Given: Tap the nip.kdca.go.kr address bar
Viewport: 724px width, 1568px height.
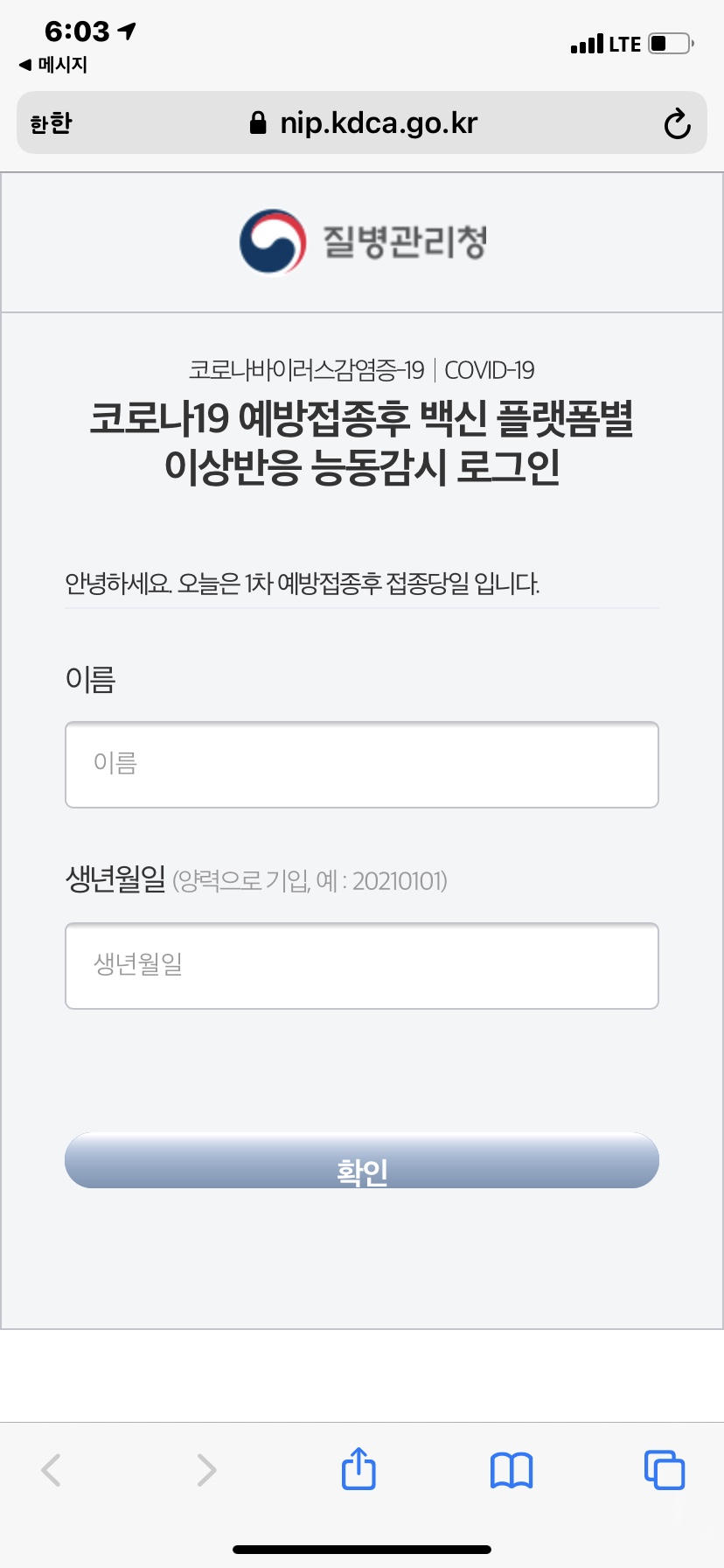Looking at the screenshot, I should (x=362, y=122).
